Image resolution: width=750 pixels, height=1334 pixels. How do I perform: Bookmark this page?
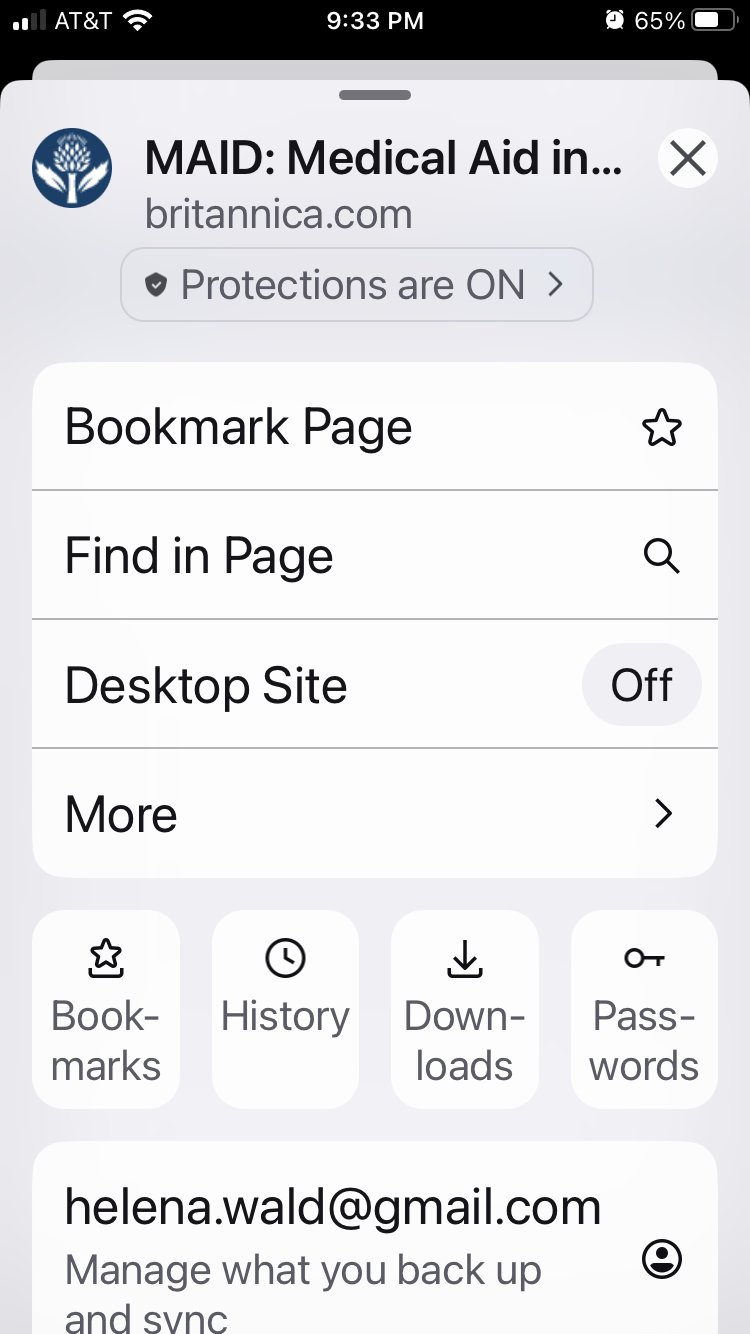click(x=375, y=427)
